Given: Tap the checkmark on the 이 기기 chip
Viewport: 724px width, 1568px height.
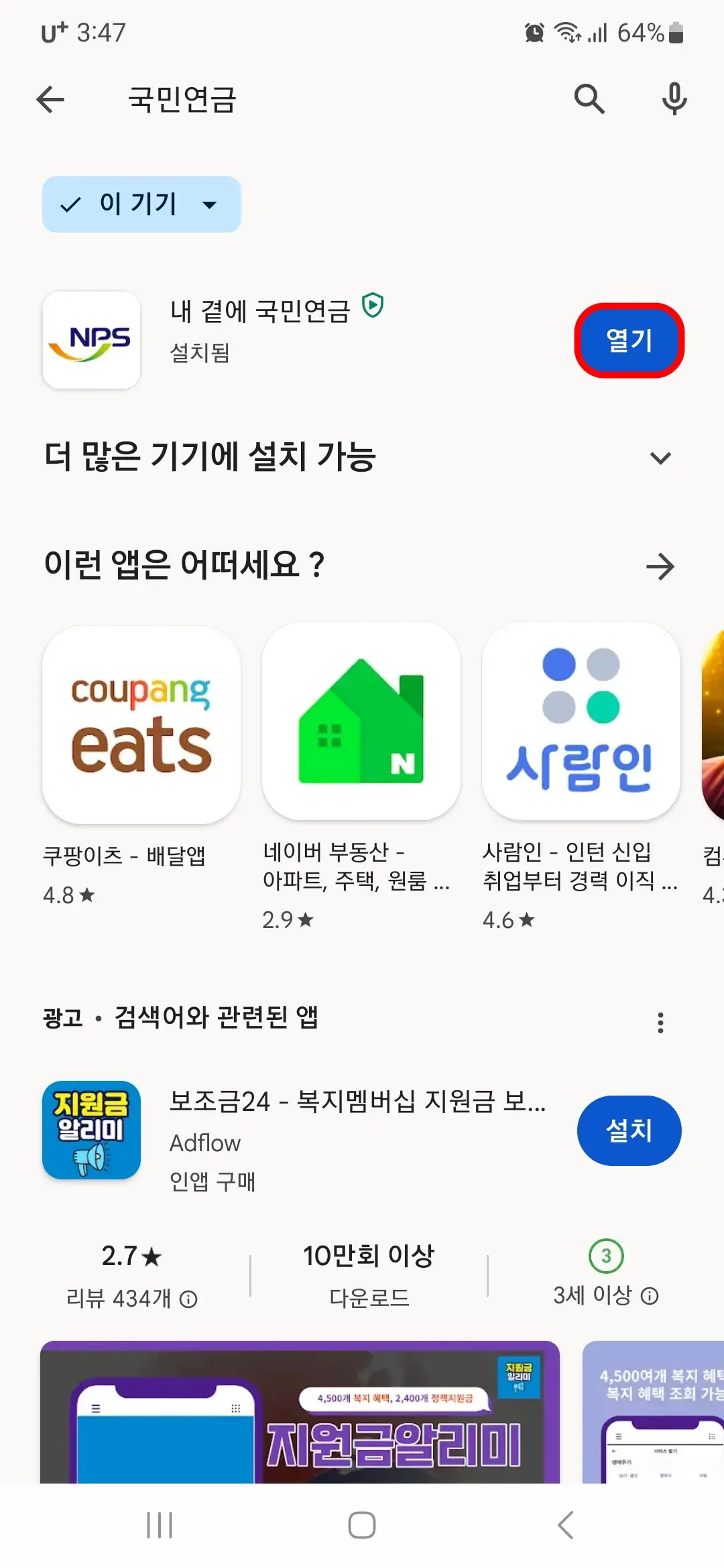Looking at the screenshot, I should [x=69, y=205].
